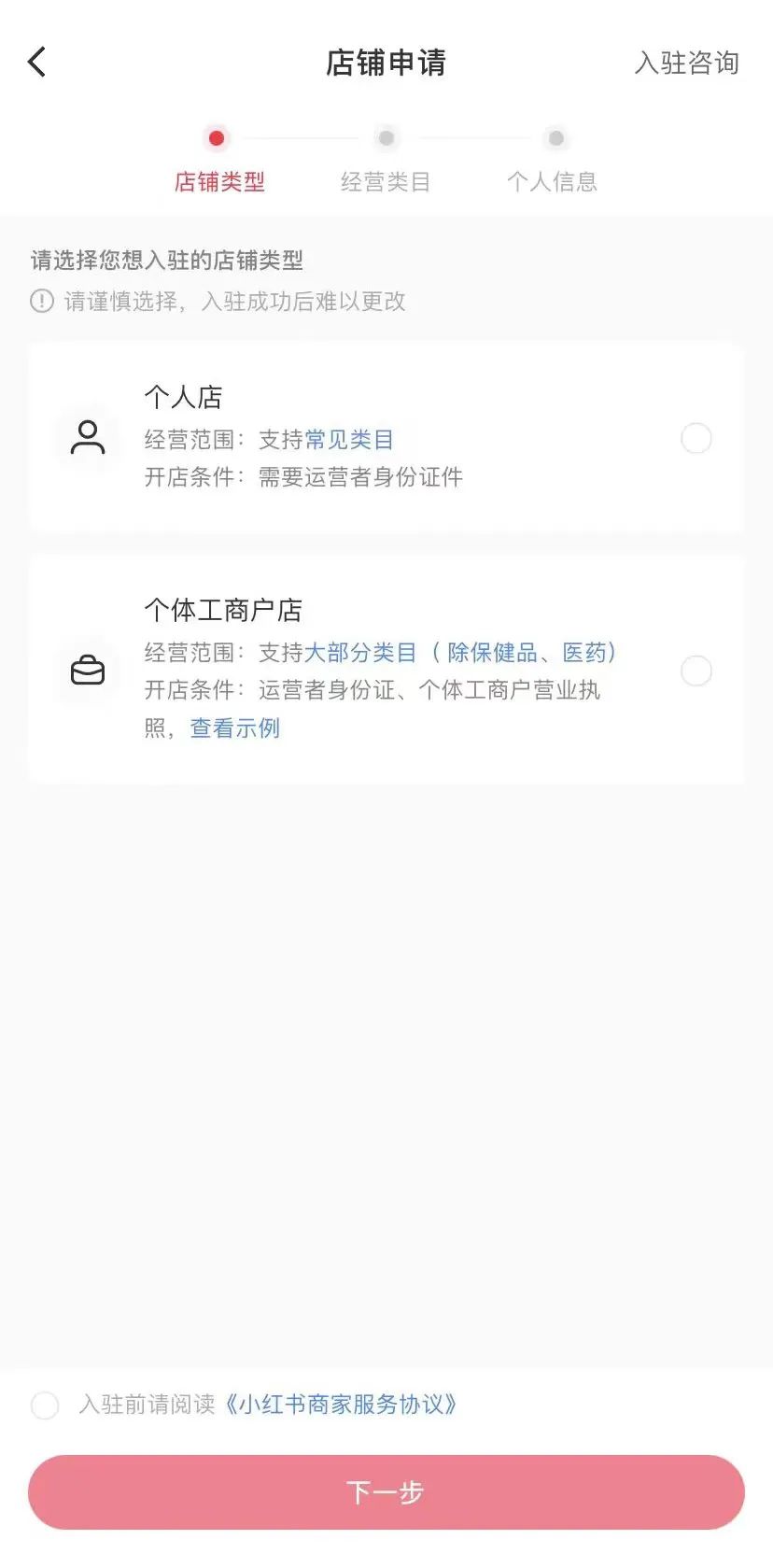The image size is (773, 1568).
Task: Open the 大部分类目 supported category list
Action: tap(362, 652)
